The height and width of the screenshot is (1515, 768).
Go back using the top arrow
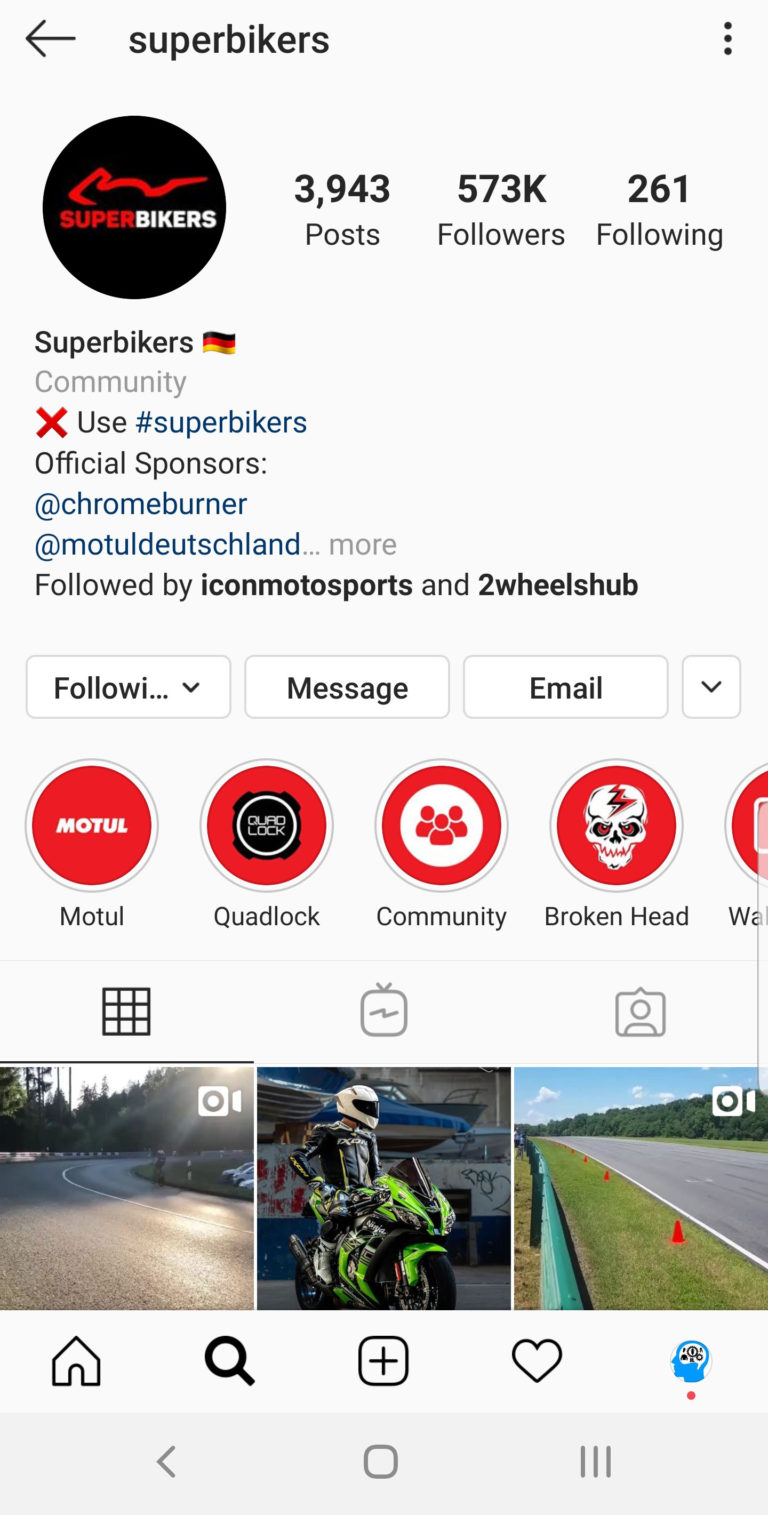point(50,40)
